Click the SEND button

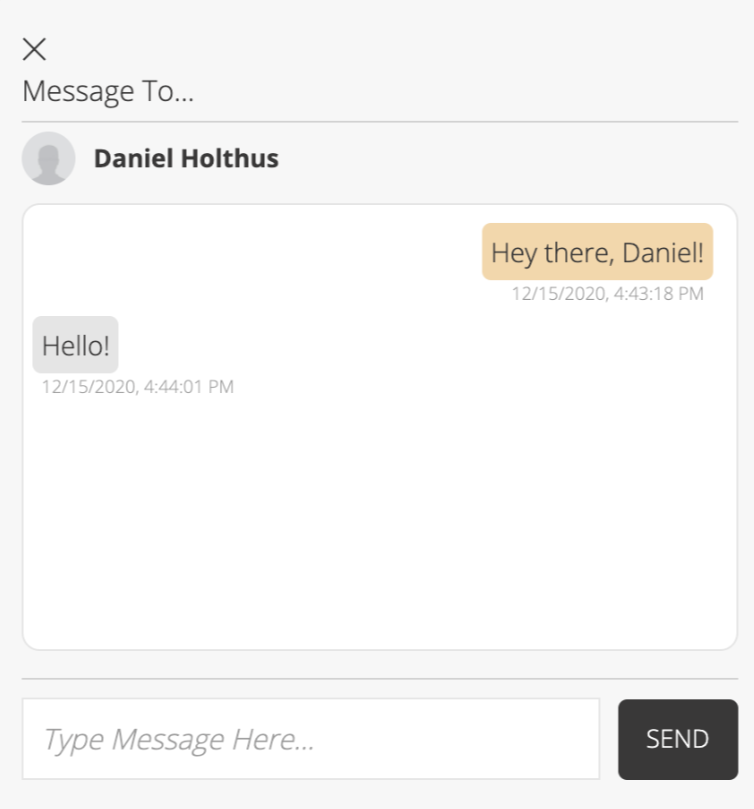677,739
